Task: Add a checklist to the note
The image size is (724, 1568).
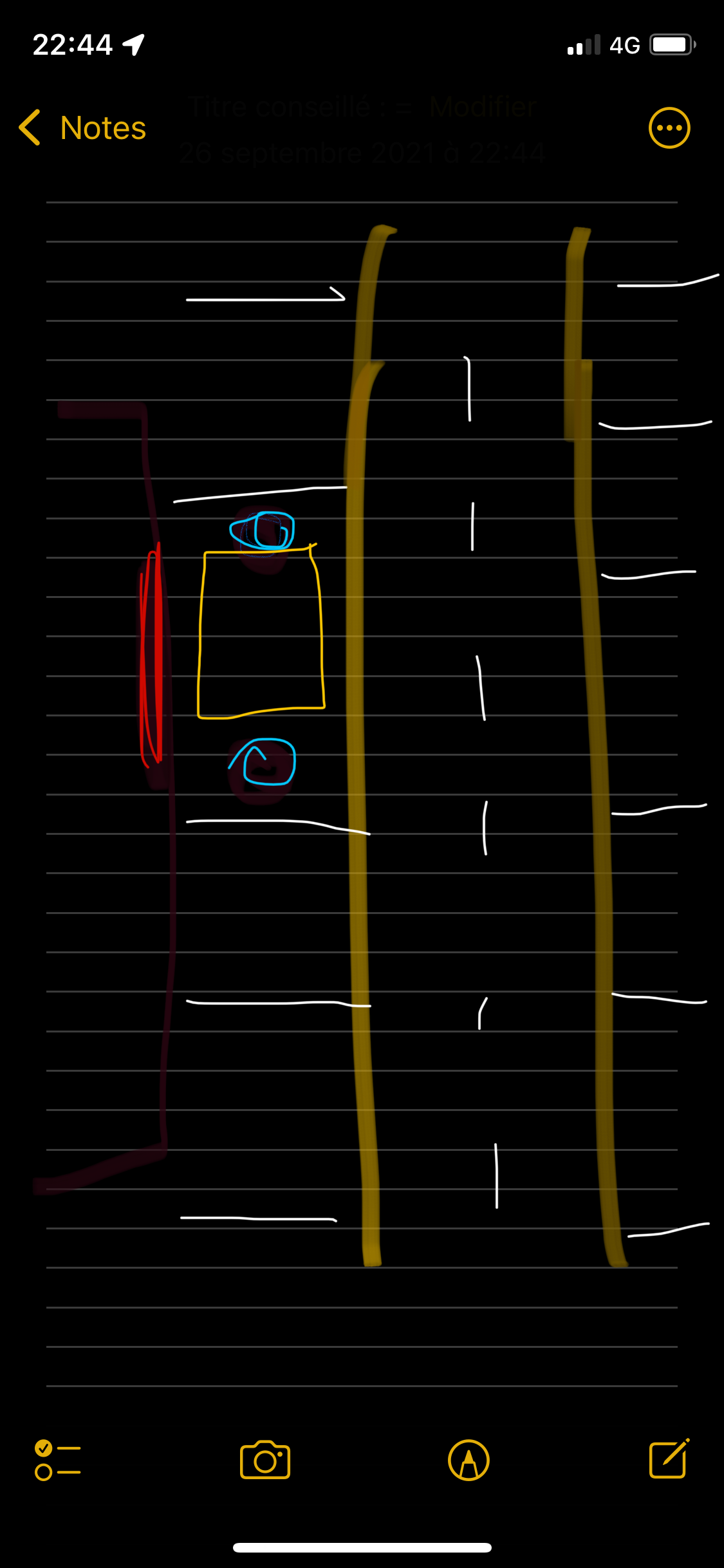Action: click(x=58, y=1460)
